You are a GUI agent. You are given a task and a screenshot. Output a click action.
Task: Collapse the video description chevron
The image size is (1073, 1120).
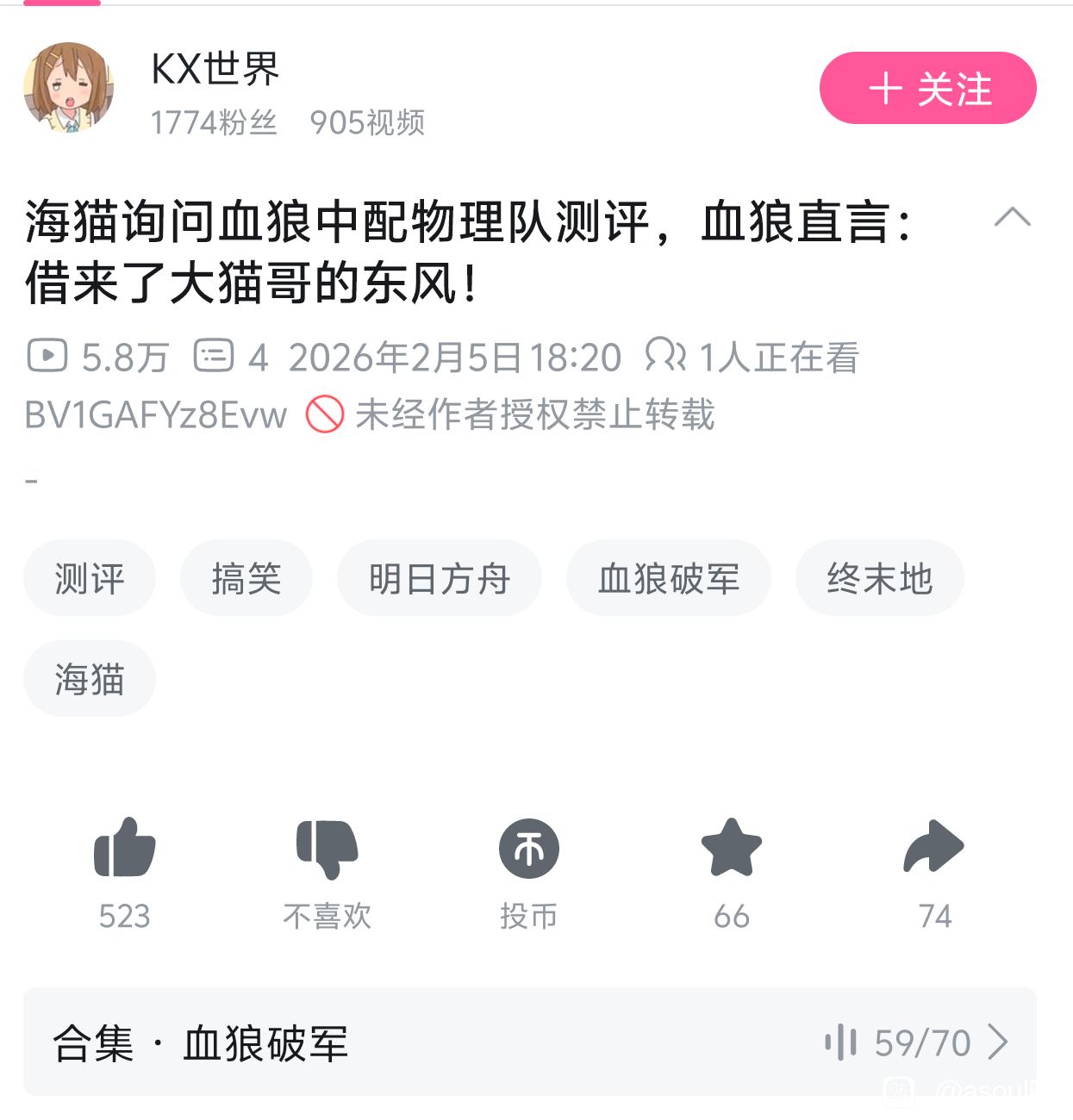(x=1012, y=217)
